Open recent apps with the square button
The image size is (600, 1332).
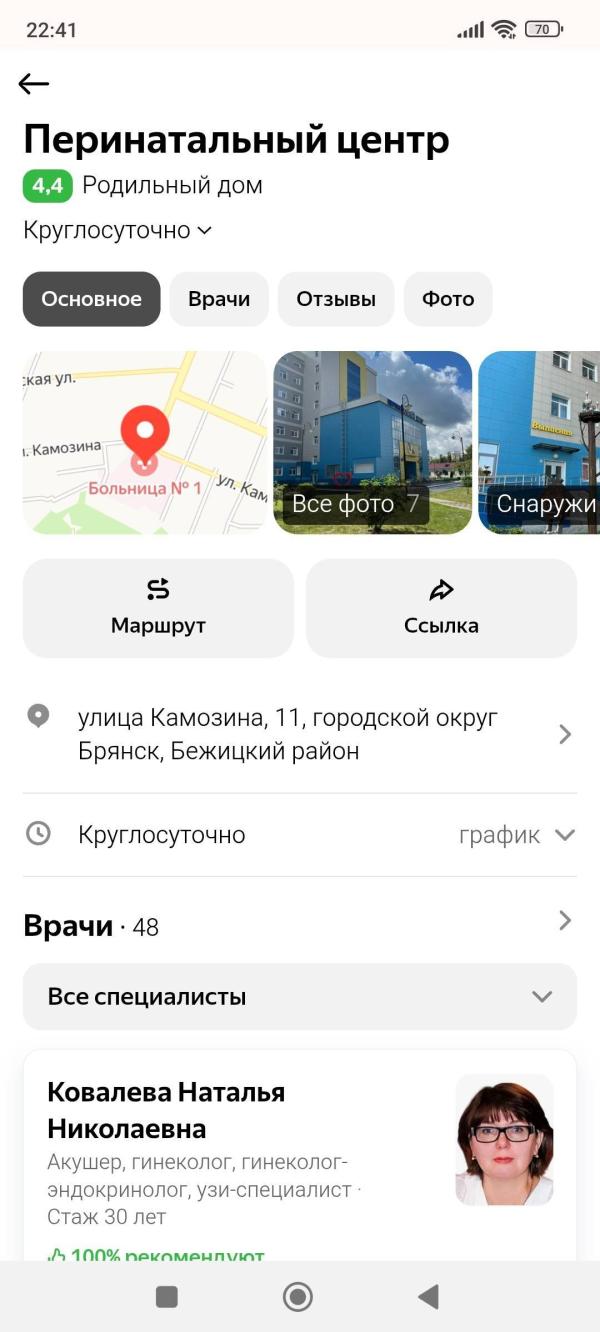(x=167, y=1297)
